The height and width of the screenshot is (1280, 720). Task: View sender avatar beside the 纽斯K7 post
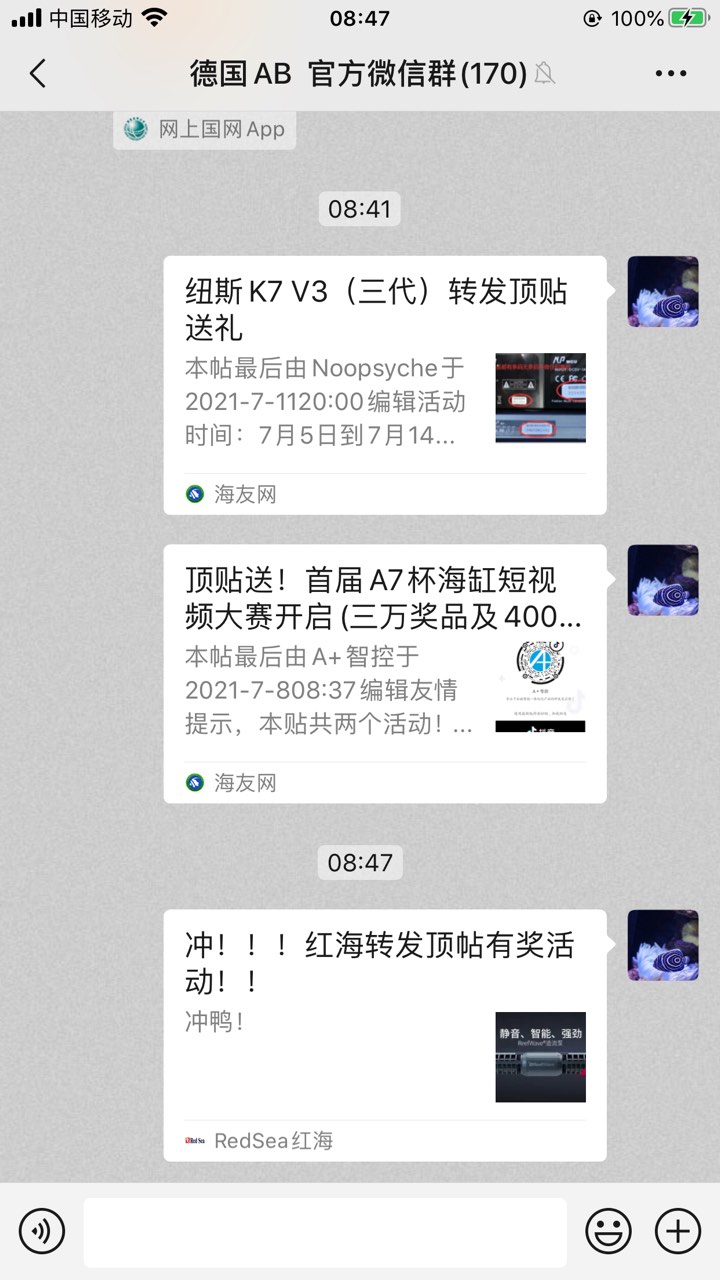tap(662, 292)
